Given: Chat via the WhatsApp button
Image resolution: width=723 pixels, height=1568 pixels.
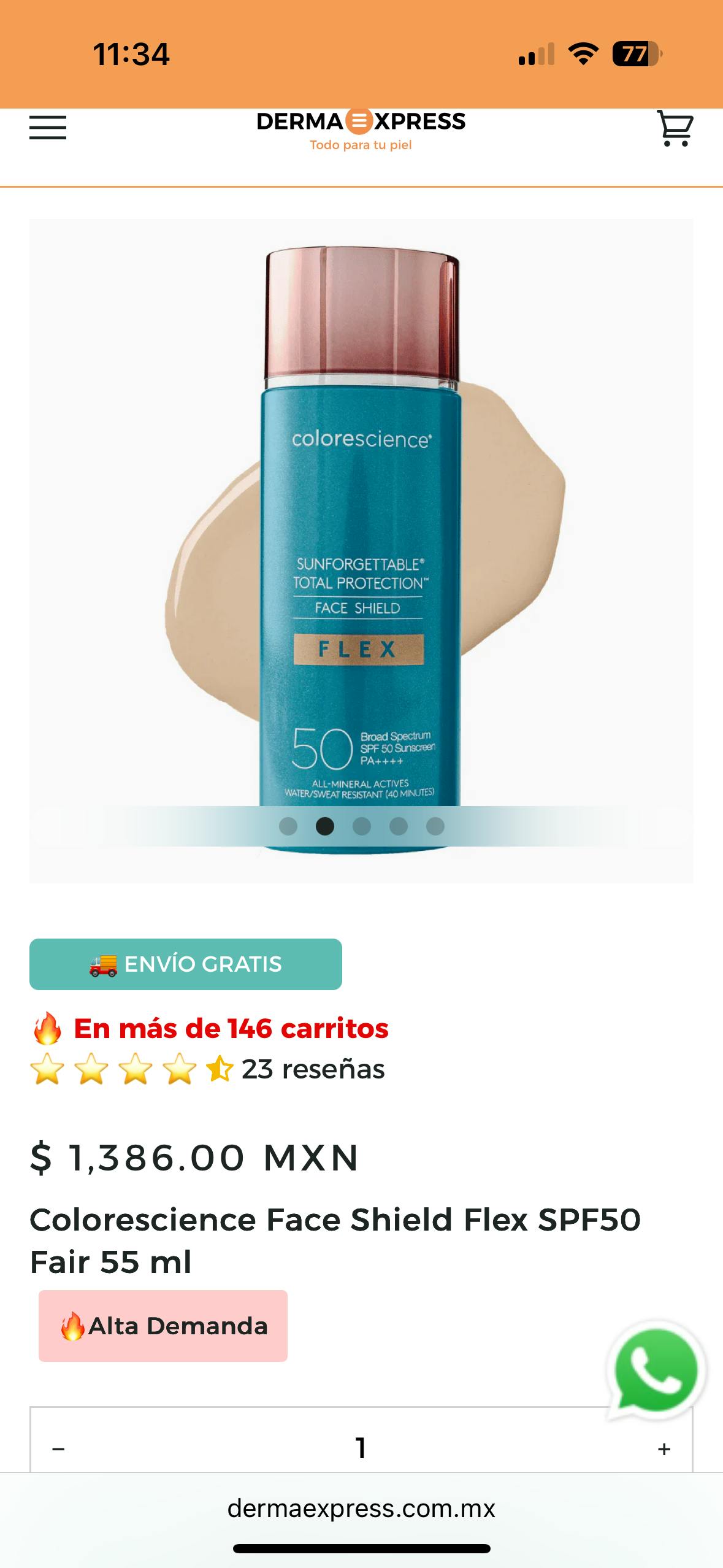Looking at the screenshot, I should click(x=656, y=1371).
